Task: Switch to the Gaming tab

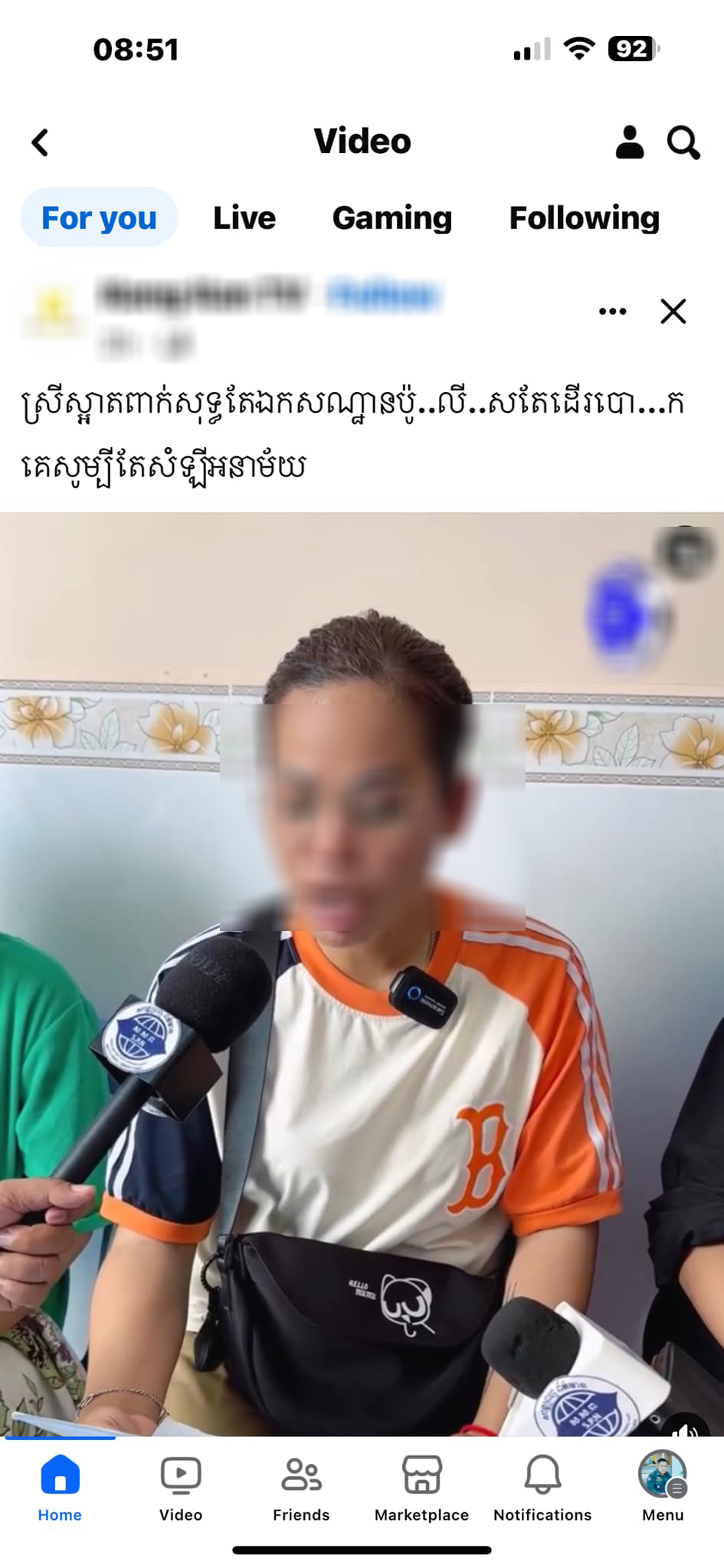Action: tap(391, 218)
